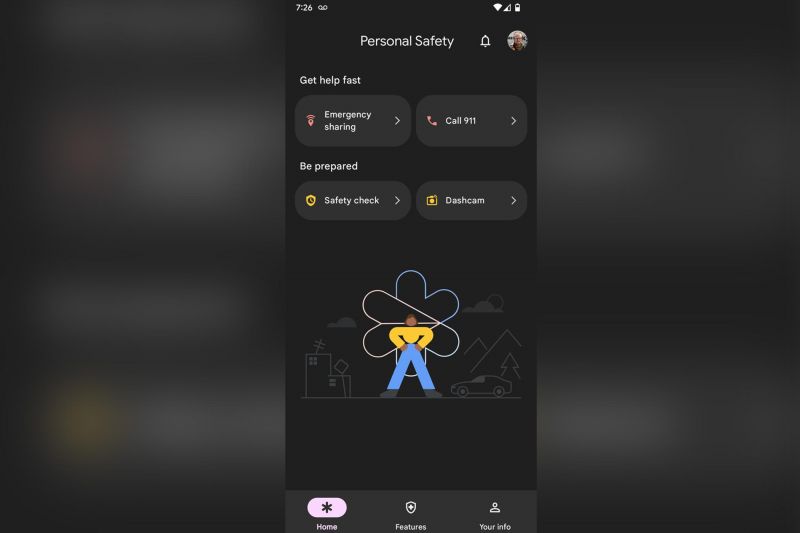The image size is (800, 533).
Task: Open the Dashcam feature
Action: [x=471, y=200]
